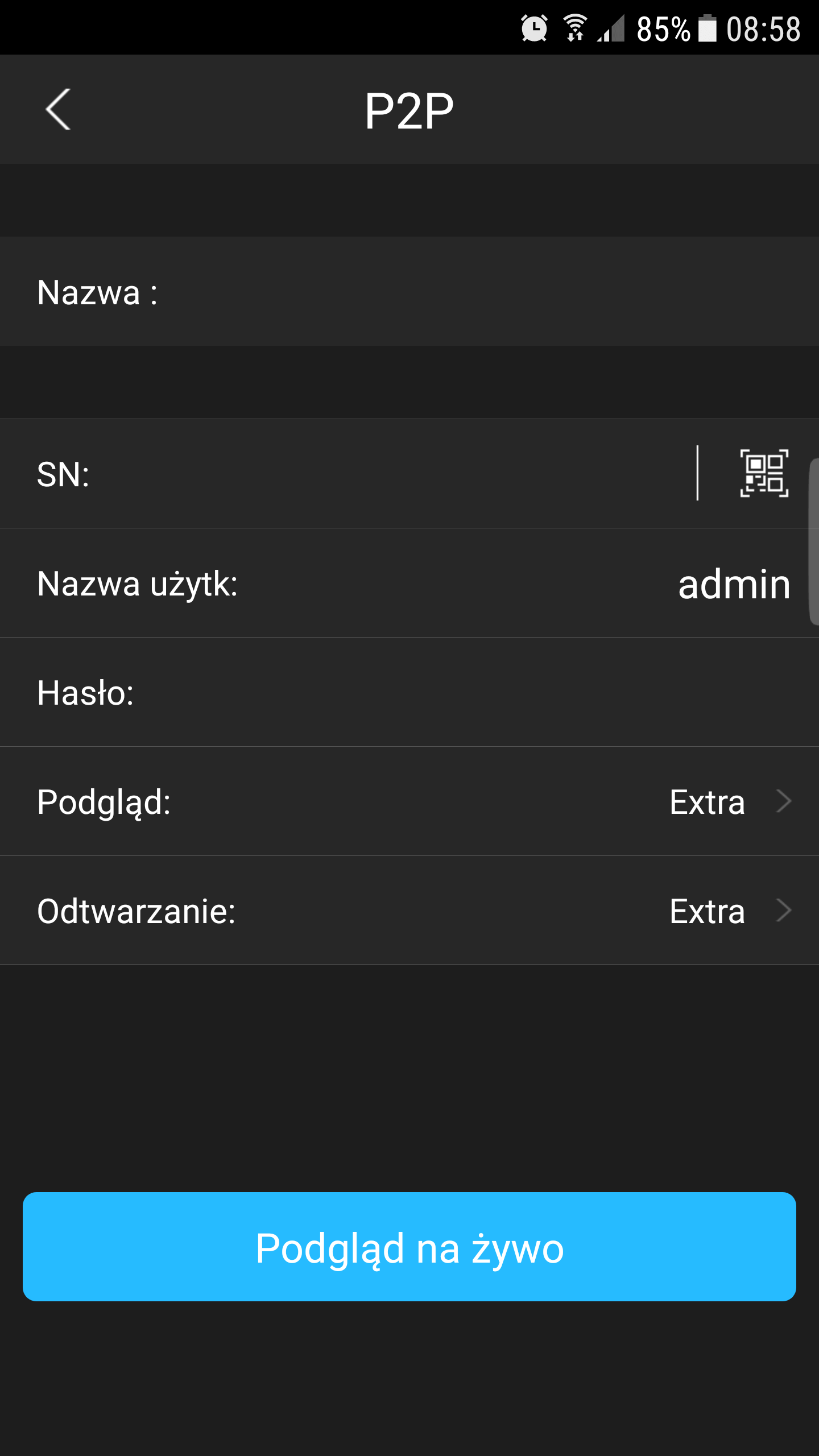Start Podgląd na żywo live preview

pos(409,1247)
